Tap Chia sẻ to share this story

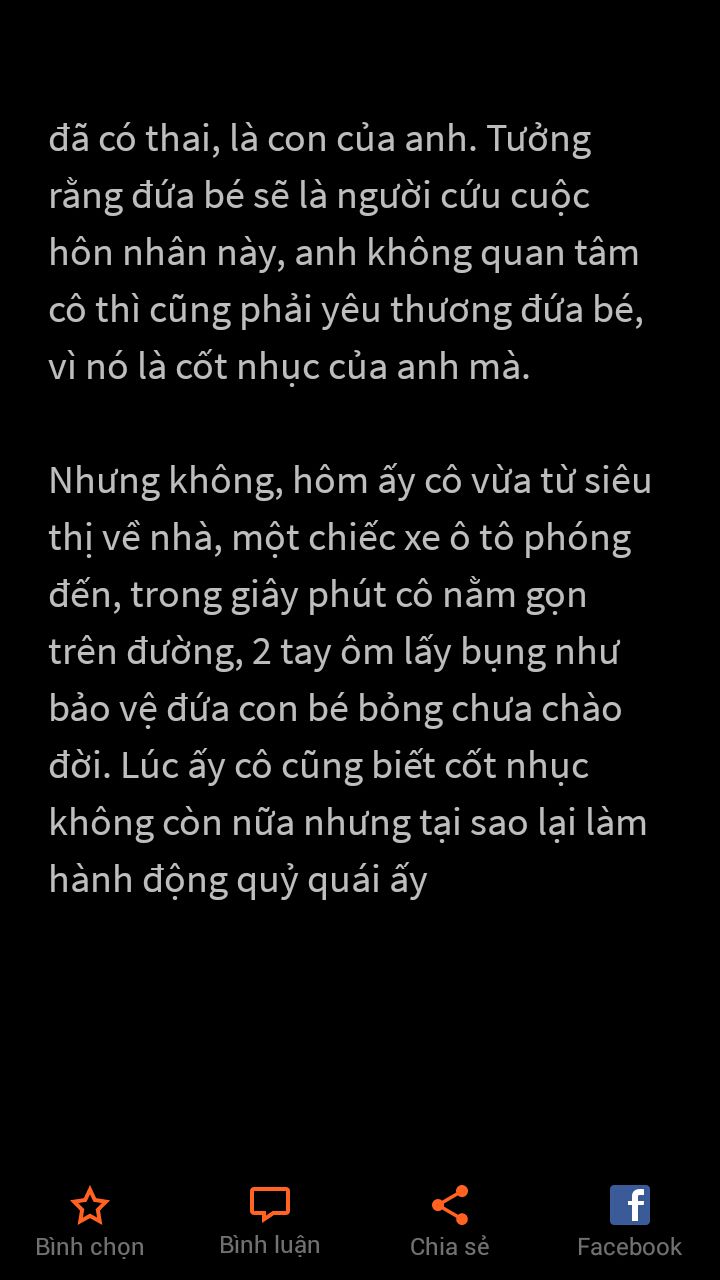450,1220
